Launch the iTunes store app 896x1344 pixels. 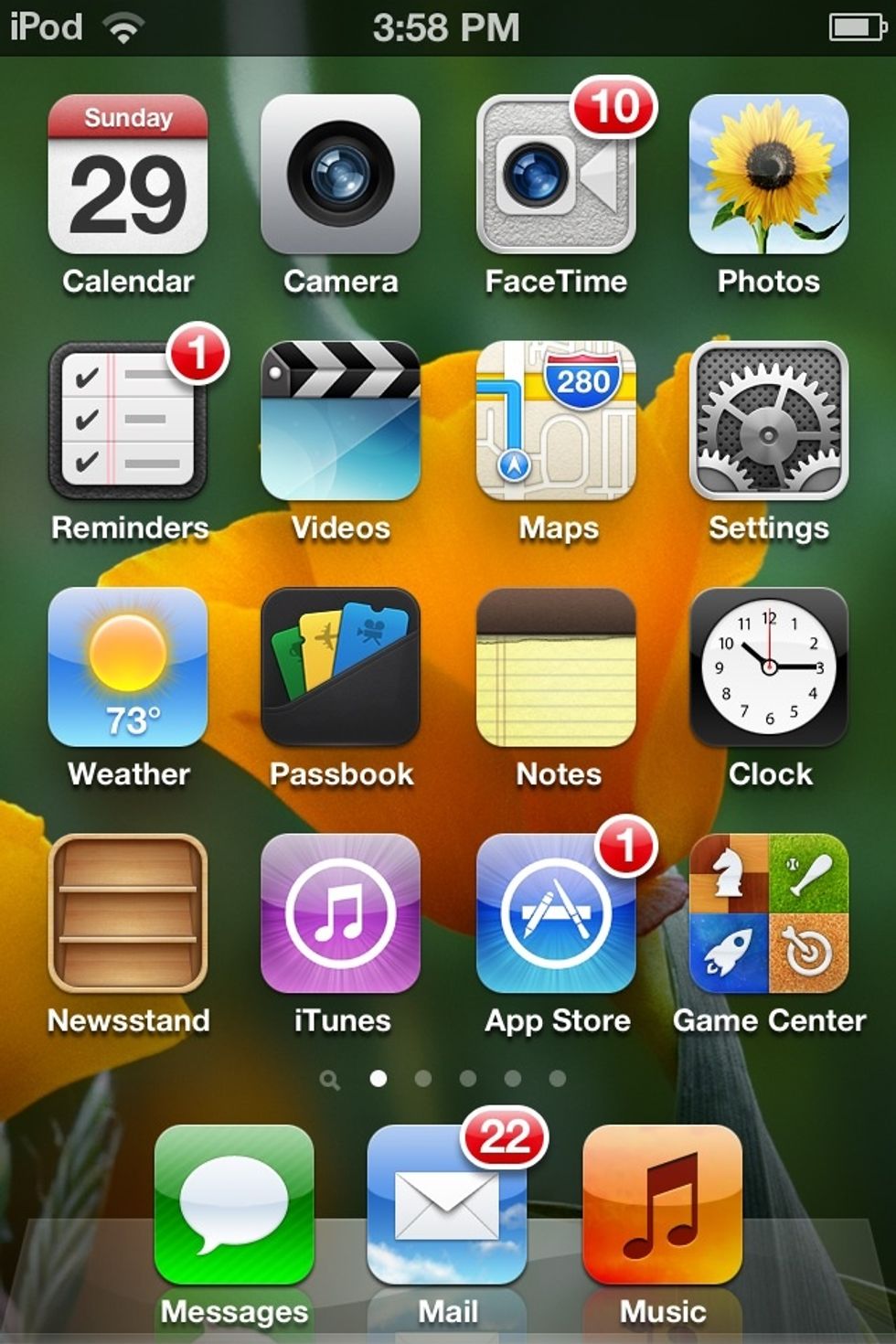point(340,913)
